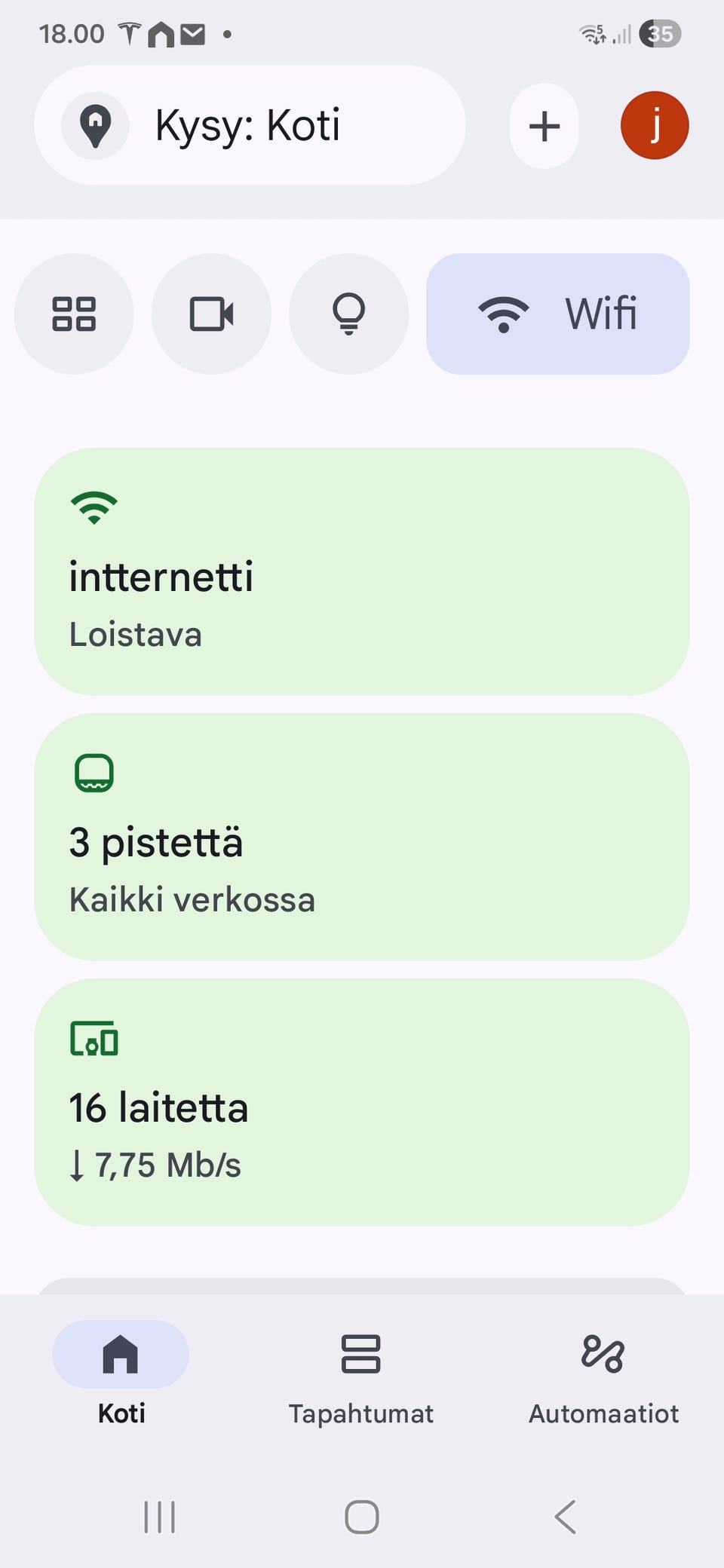Tap the devices icon above 16 laitetta

[x=94, y=1039]
